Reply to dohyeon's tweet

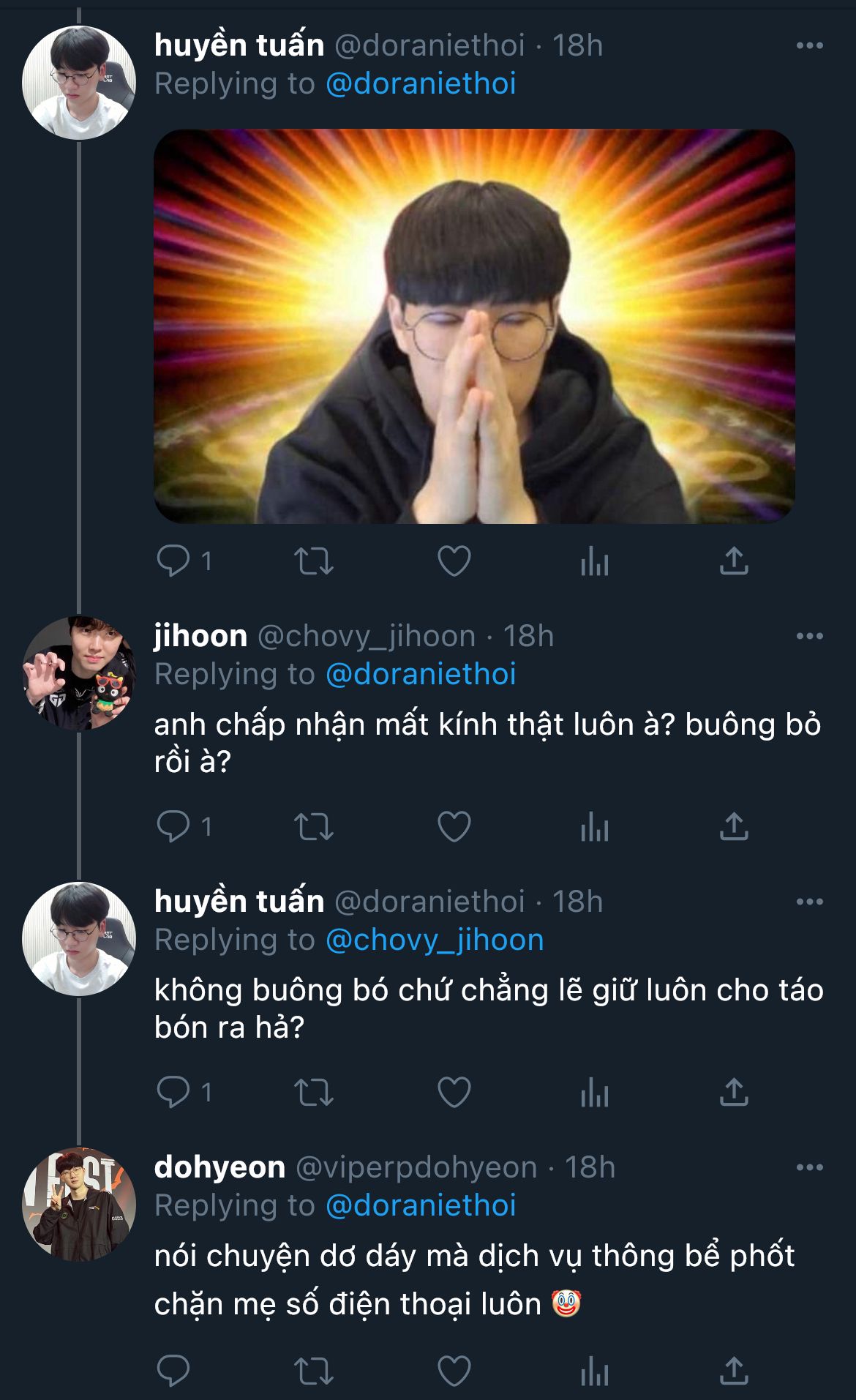(x=173, y=1371)
